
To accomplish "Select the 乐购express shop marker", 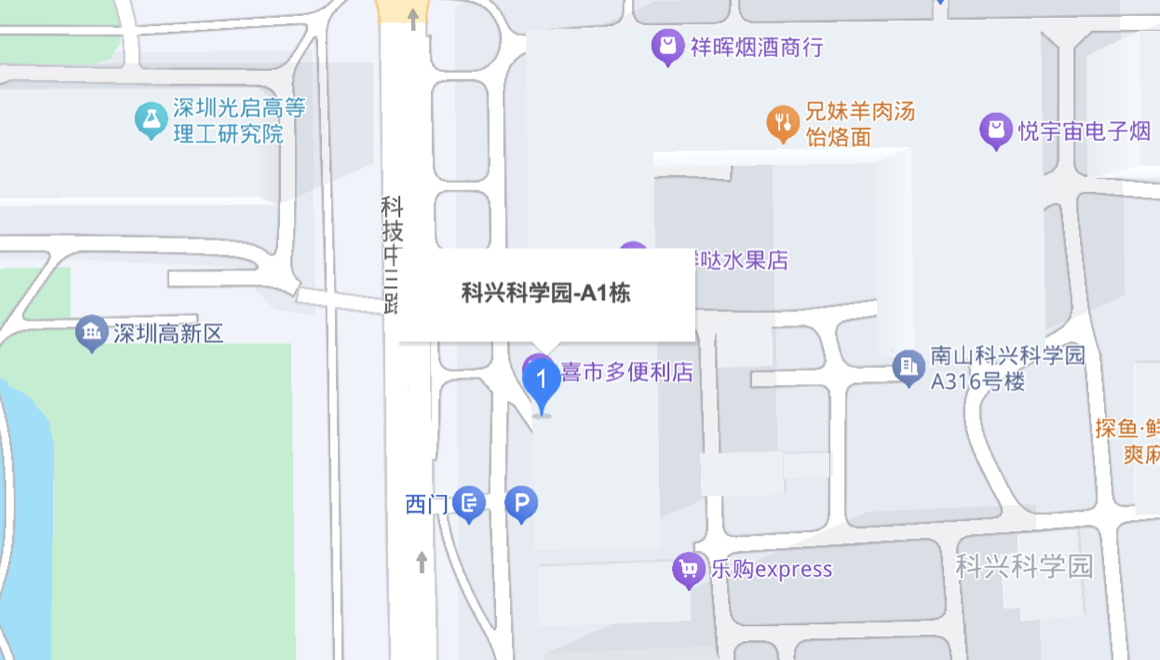I will tap(688, 570).
